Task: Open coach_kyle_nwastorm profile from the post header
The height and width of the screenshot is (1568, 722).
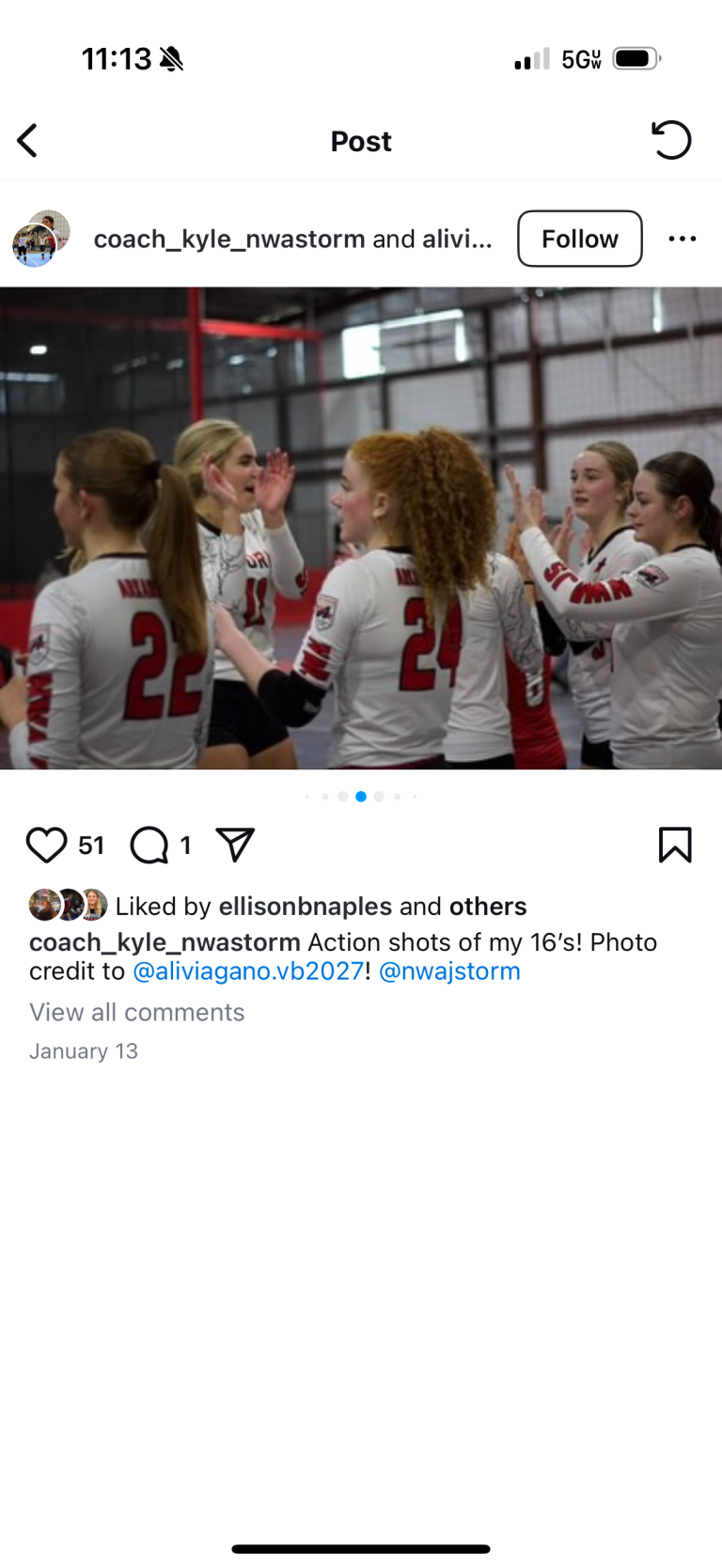Action: [x=228, y=239]
